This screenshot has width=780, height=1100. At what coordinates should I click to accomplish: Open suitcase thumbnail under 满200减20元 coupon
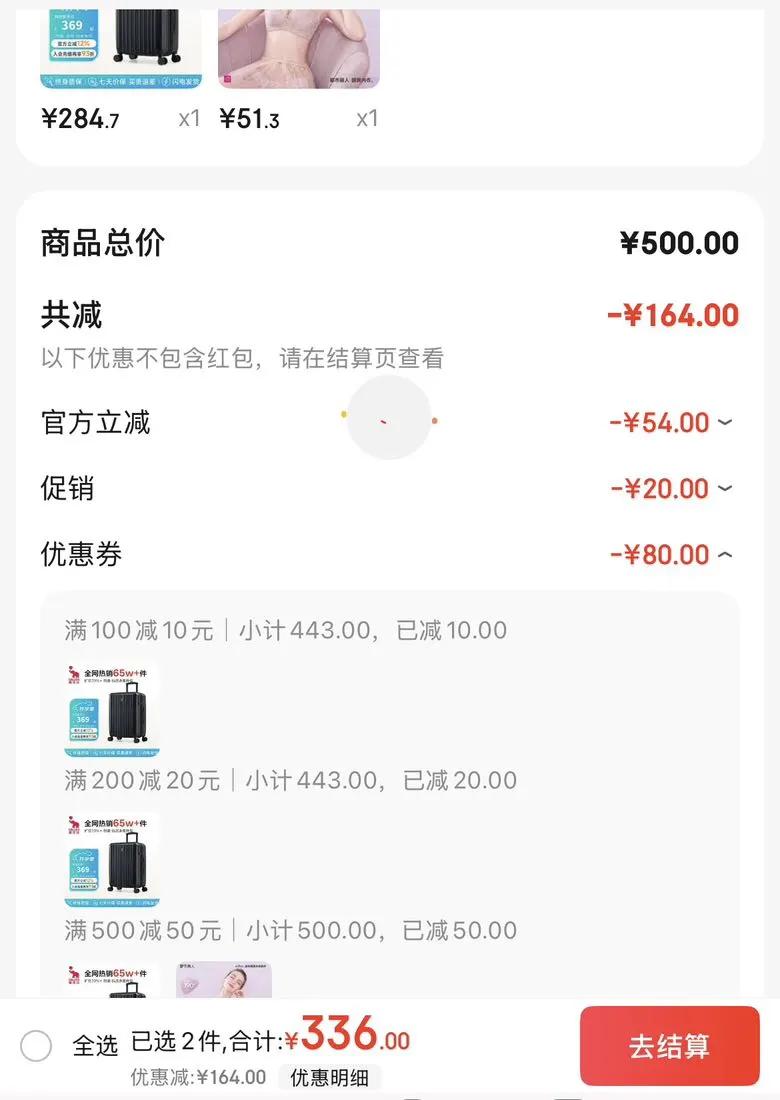pos(112,859)
